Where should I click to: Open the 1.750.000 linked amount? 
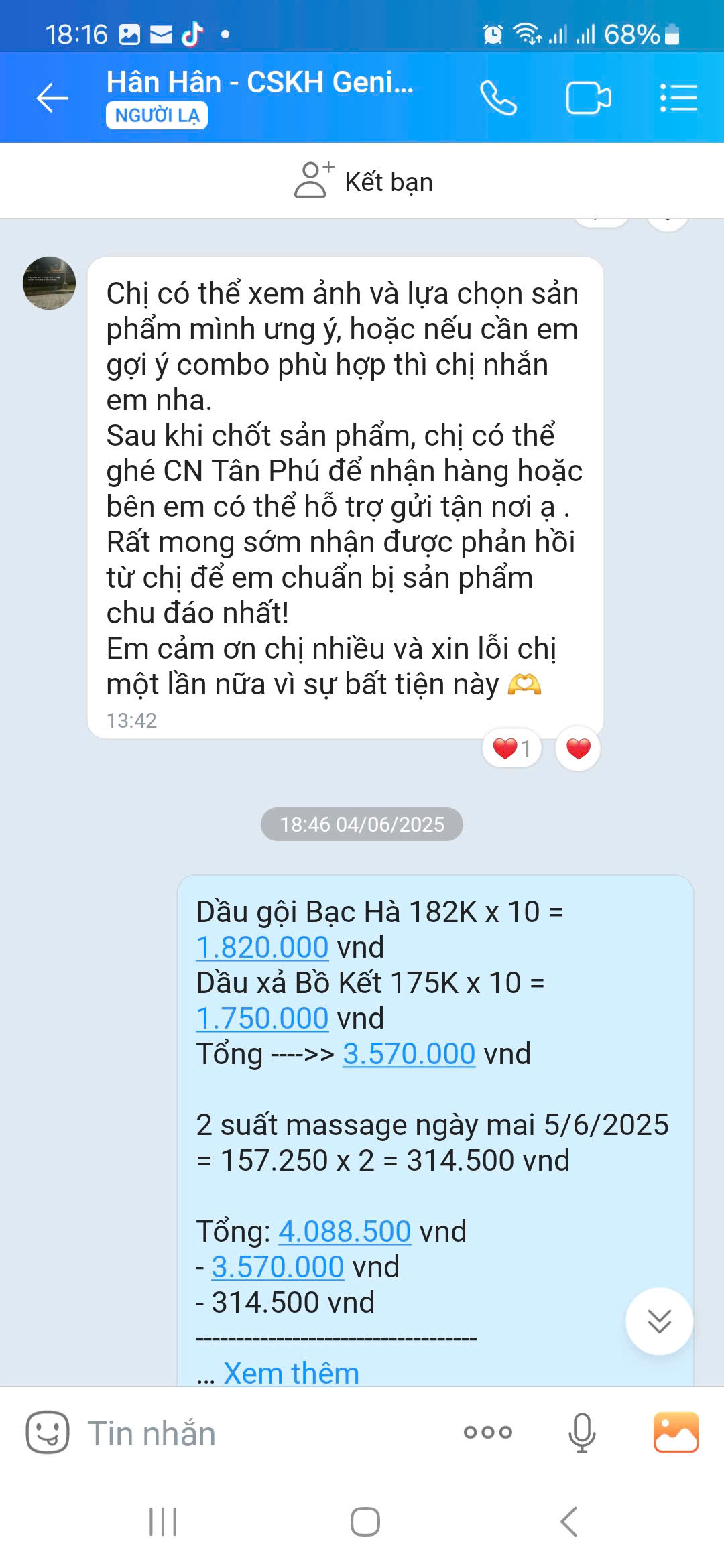(x=262, y=1019)
